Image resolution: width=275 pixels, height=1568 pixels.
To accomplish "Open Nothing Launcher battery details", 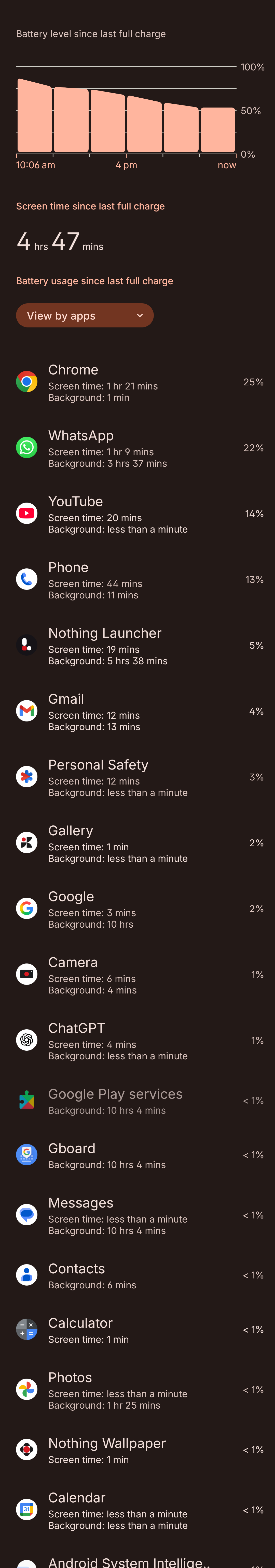I will click(137, 646).
